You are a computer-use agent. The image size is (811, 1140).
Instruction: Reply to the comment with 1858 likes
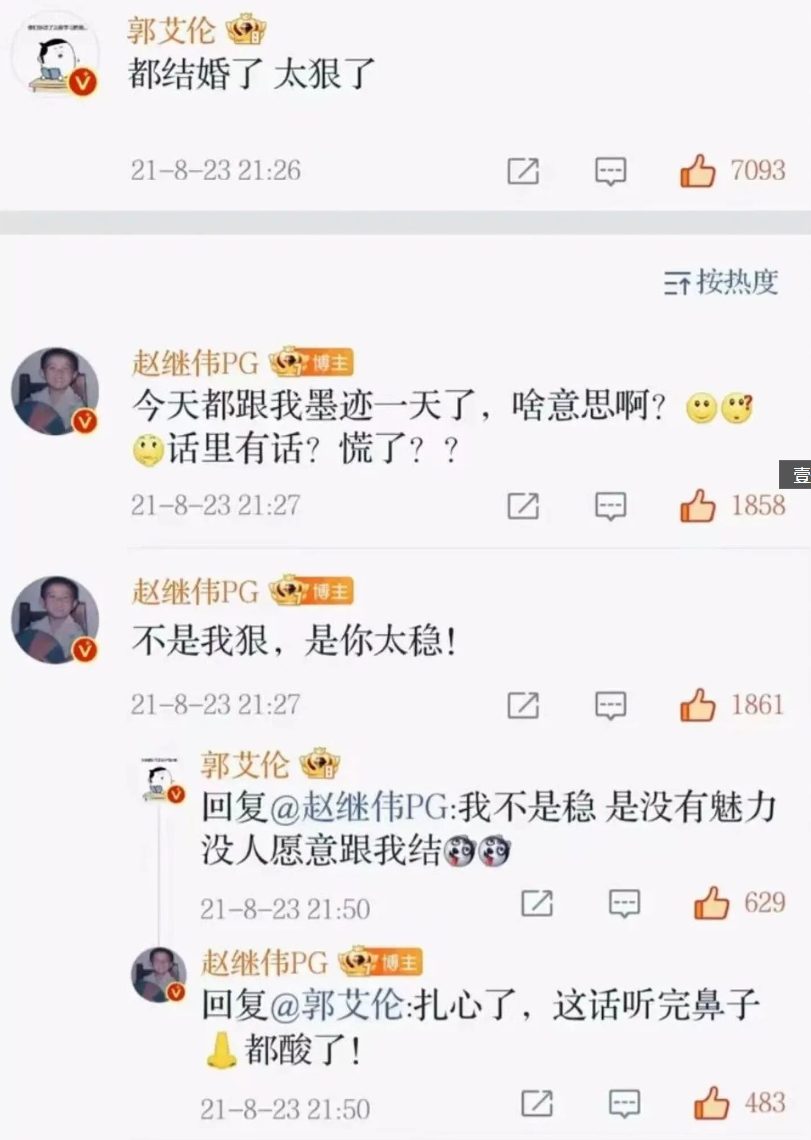click(x=611, y=506)
